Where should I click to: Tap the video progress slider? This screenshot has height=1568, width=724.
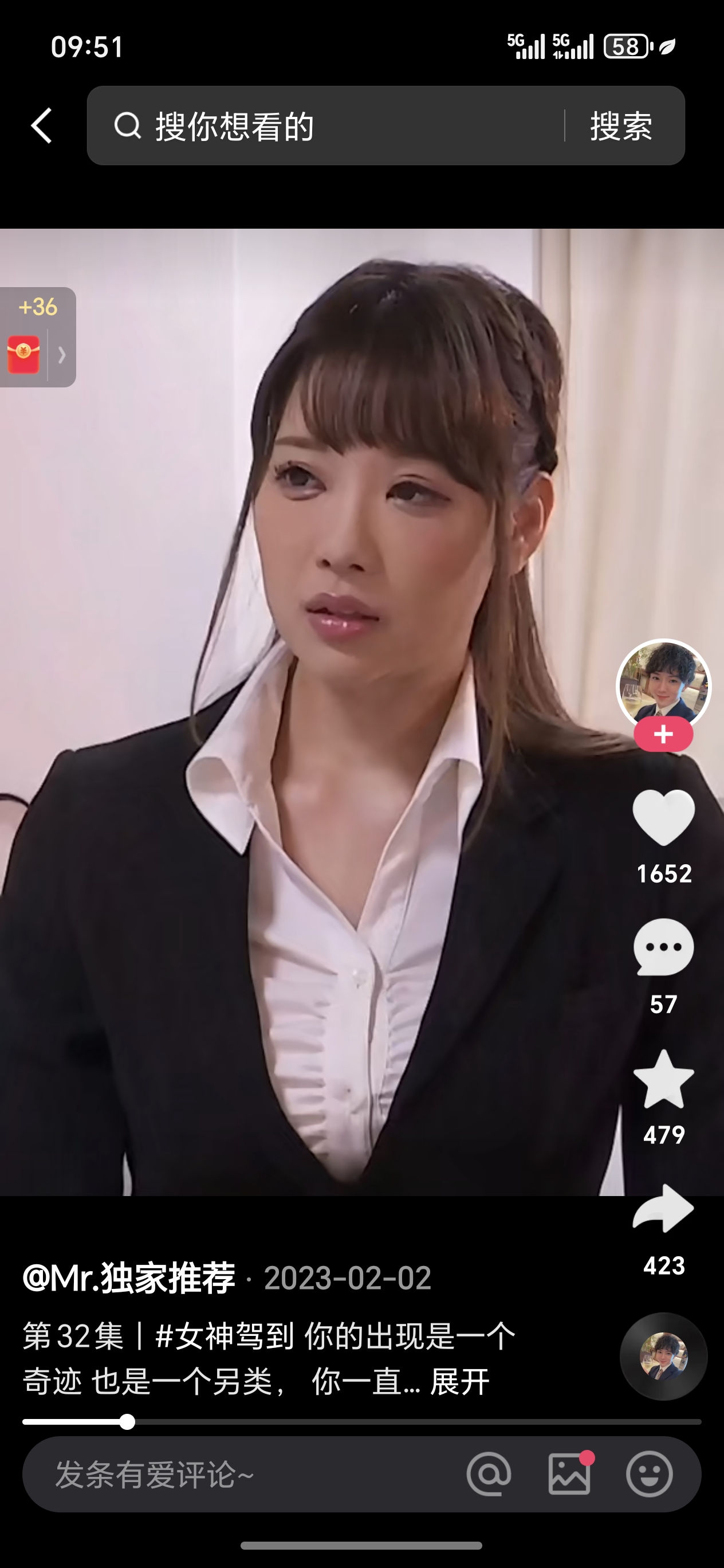click(x=361, y=1422)
